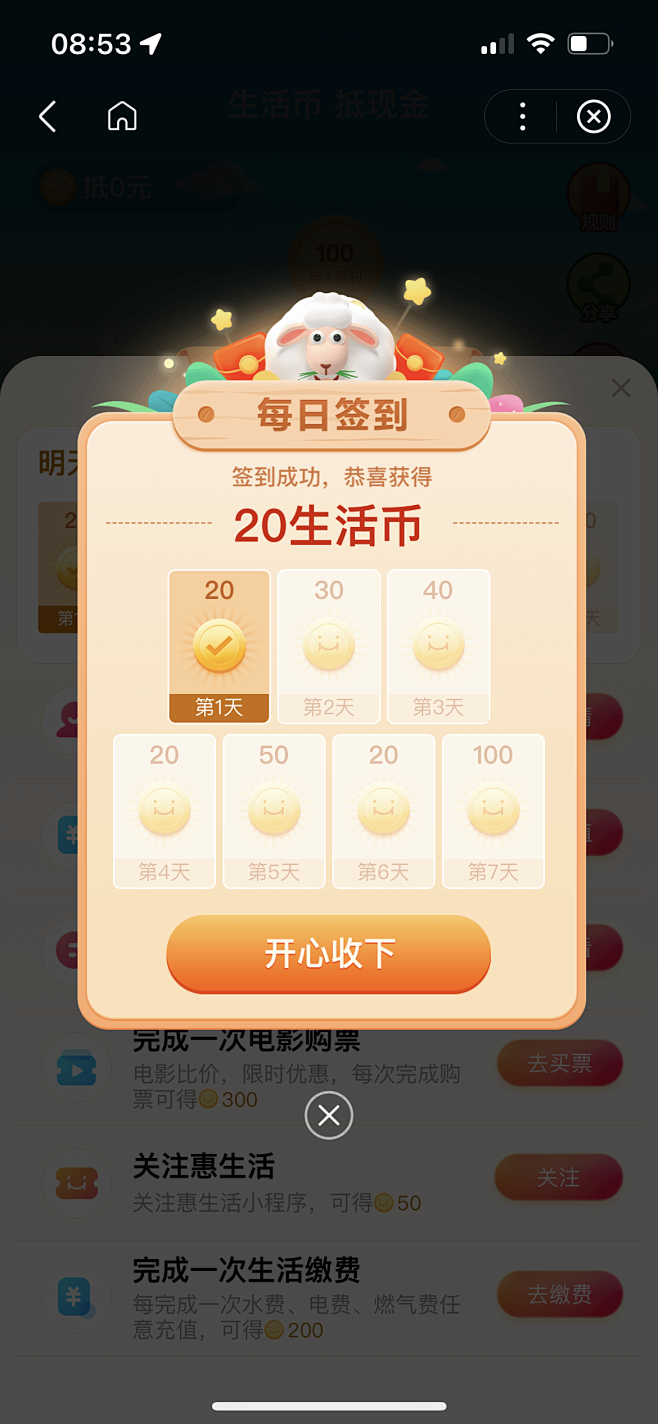Dismiss the daily sign-in popup
The width and height of the screenshot is (658, 1424).
click(x=329, y=1115)
